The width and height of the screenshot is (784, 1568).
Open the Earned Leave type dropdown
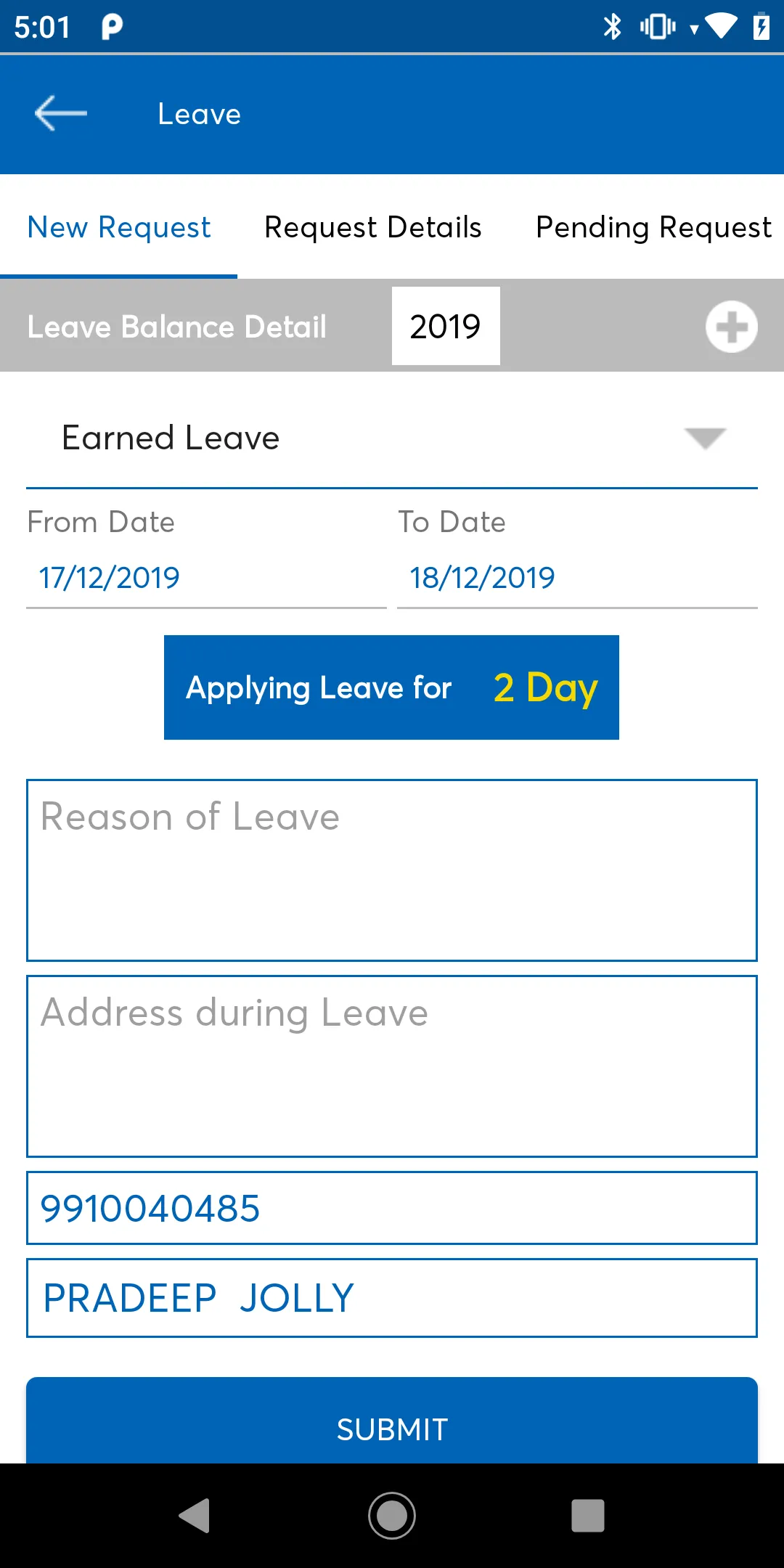pos(392,438)
